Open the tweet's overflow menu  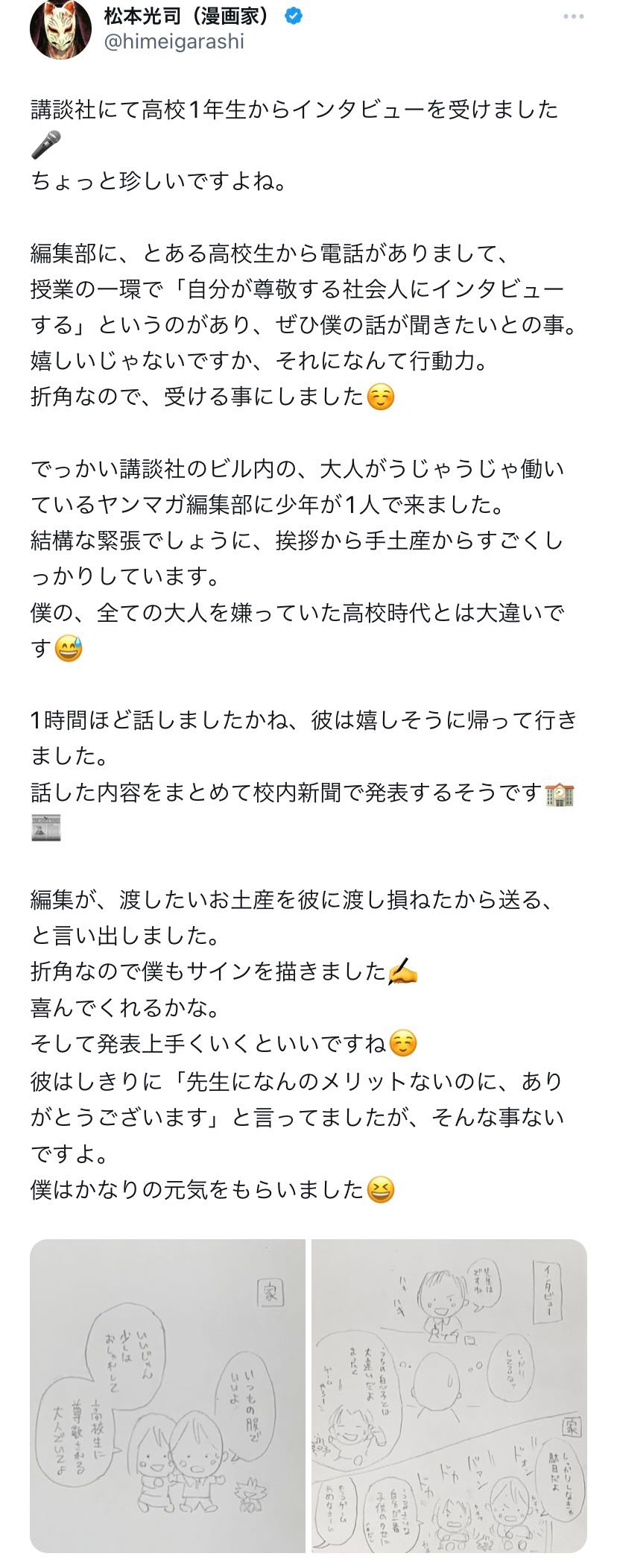(x=573, y=16)
